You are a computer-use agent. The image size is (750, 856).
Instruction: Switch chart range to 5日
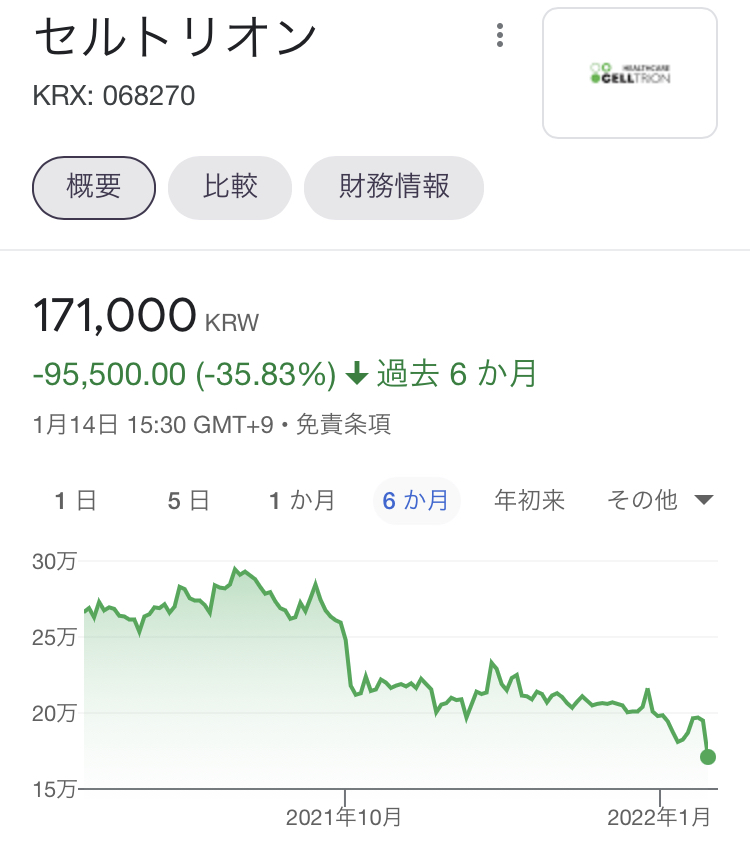click(x=188, y=501)
